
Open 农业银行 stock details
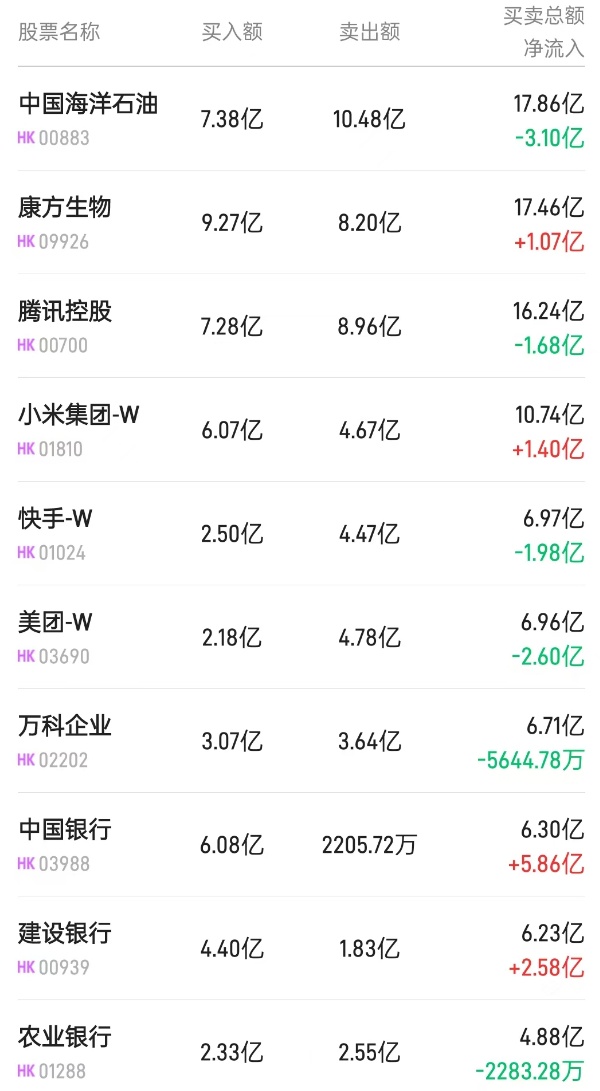coord(65,1037)
